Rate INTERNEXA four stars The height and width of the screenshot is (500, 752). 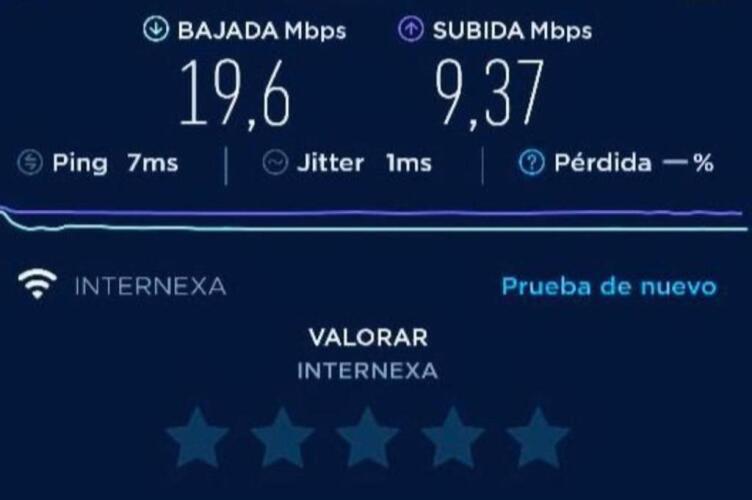tap(452, 438)
